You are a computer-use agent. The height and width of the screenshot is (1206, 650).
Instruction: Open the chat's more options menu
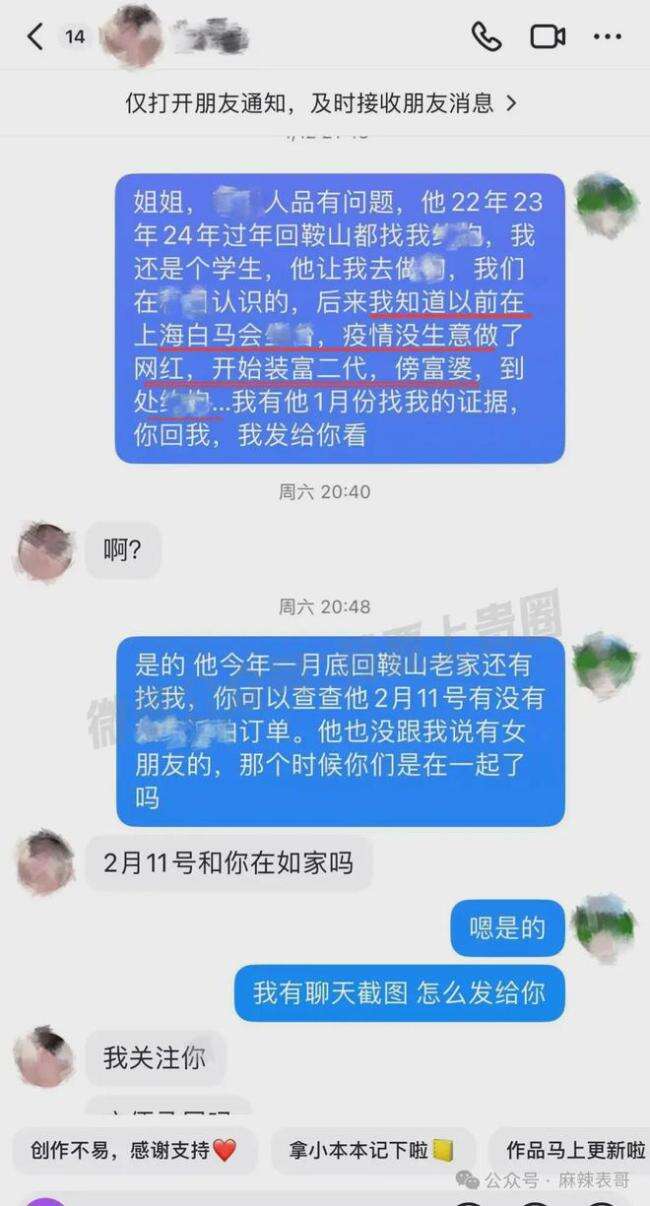(x=607, y=37)
